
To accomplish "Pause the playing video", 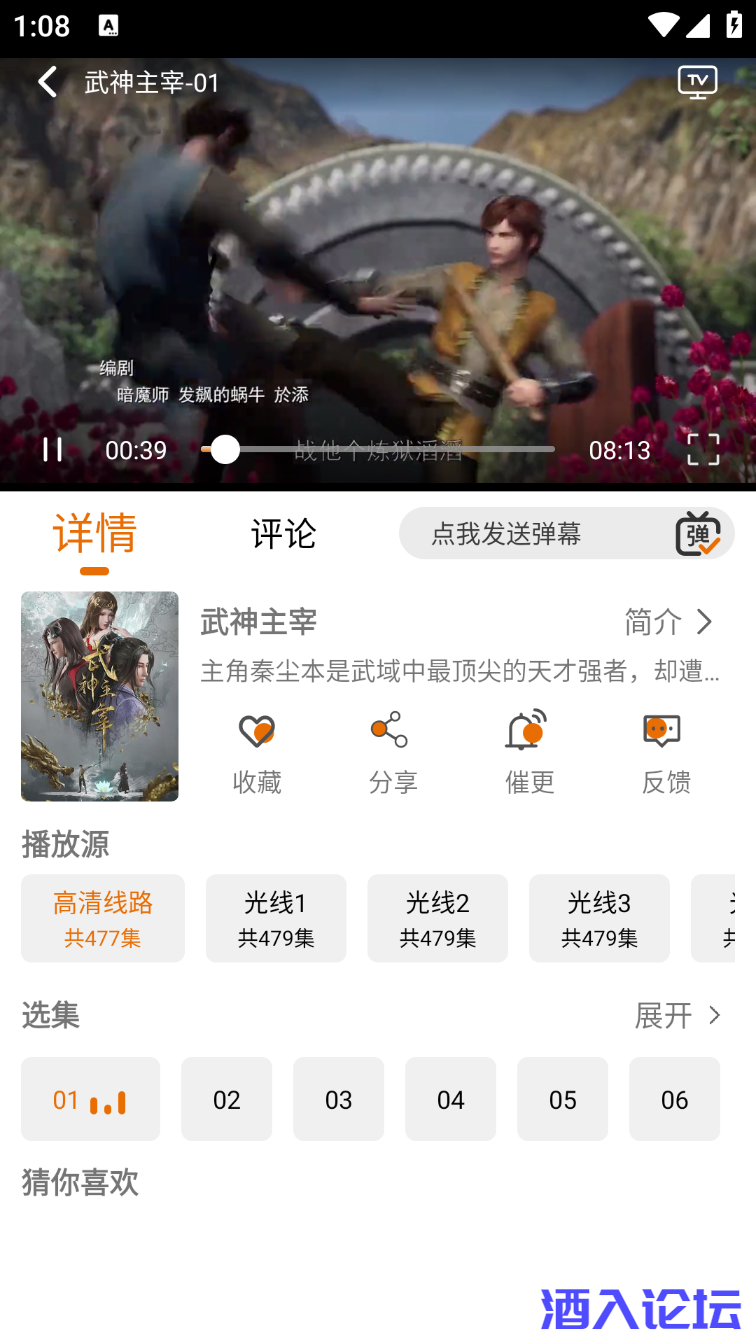I will [52, 450].
